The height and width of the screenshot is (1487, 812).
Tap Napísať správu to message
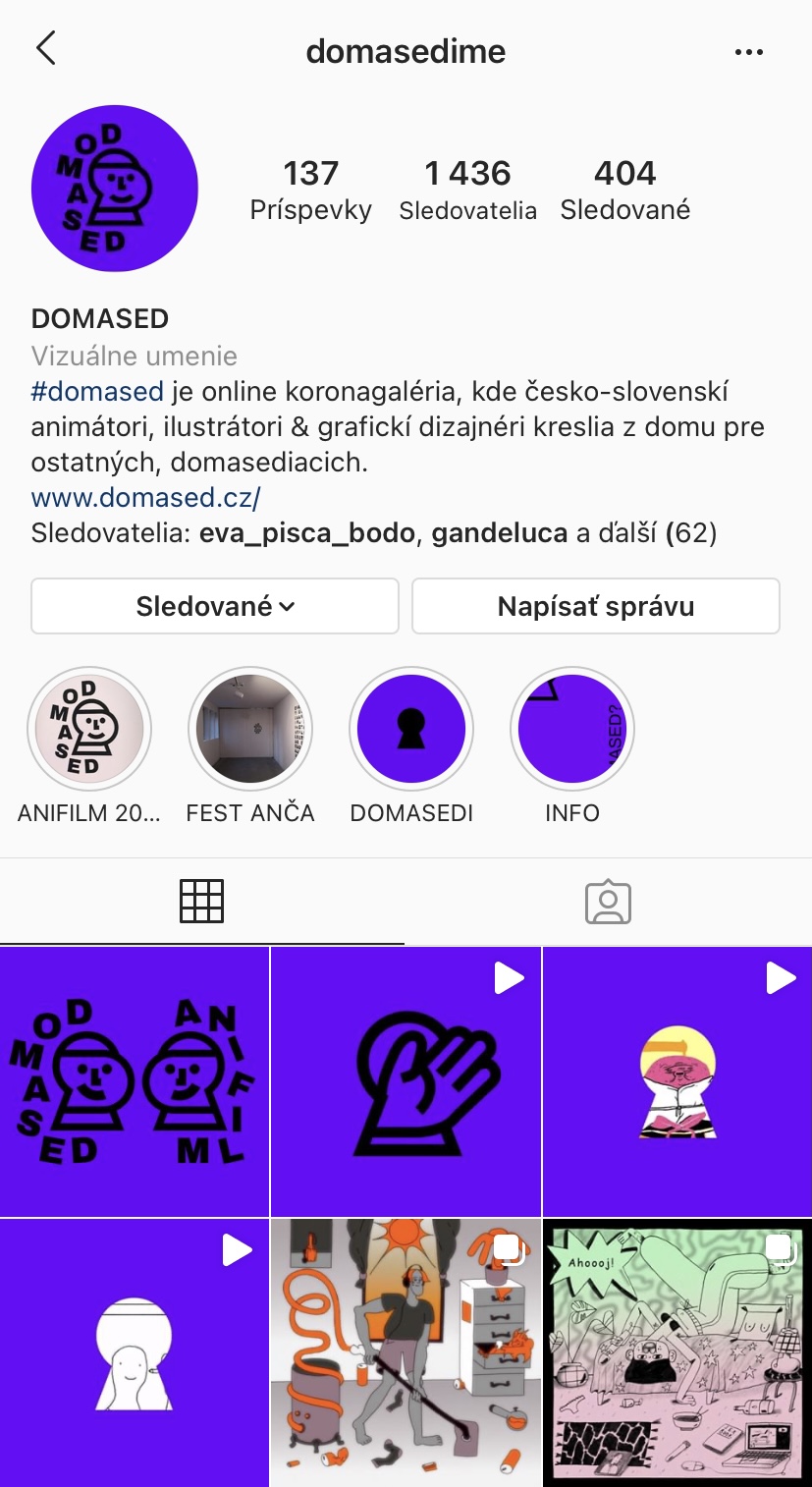[x=595, y=606]
